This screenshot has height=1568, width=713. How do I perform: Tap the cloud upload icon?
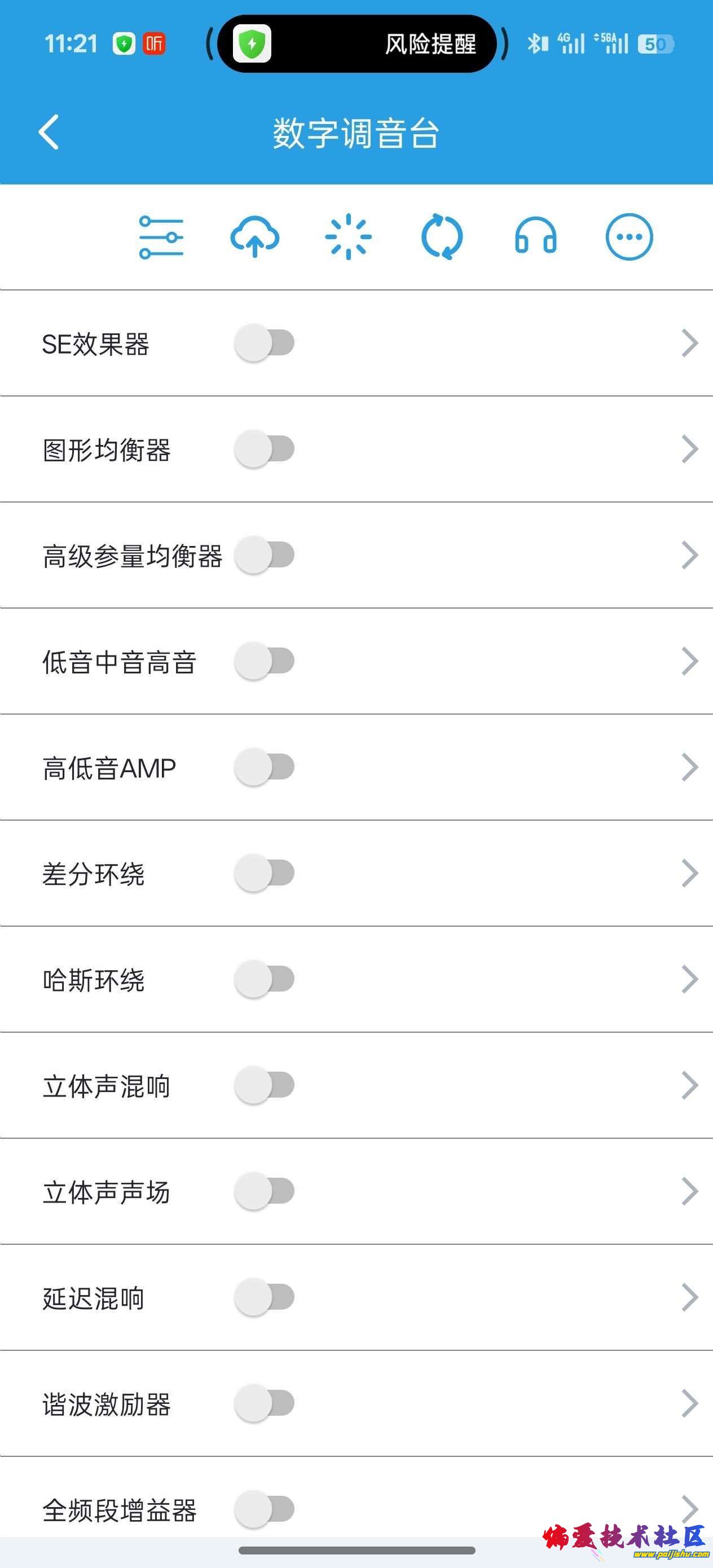click(x=254, y=237)
